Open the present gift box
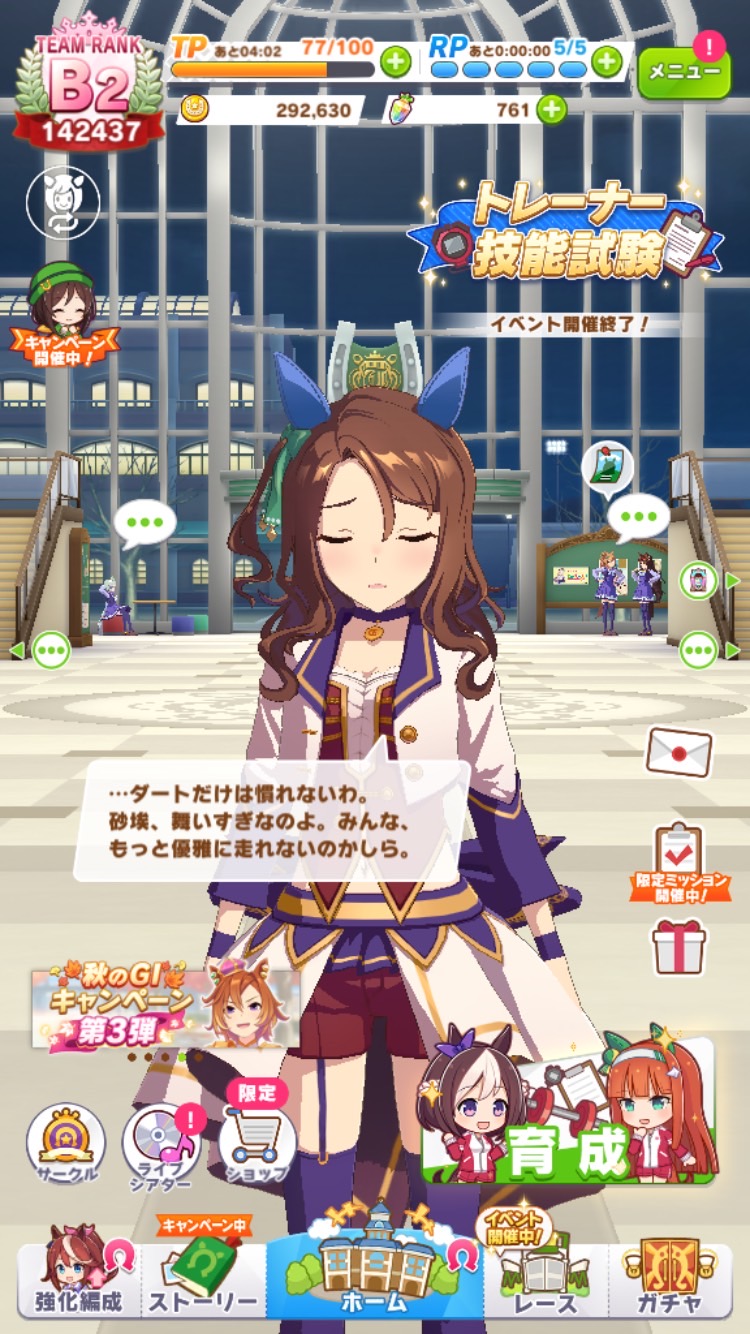Screen dimensions: 750x1334 [x=679, y=946]
